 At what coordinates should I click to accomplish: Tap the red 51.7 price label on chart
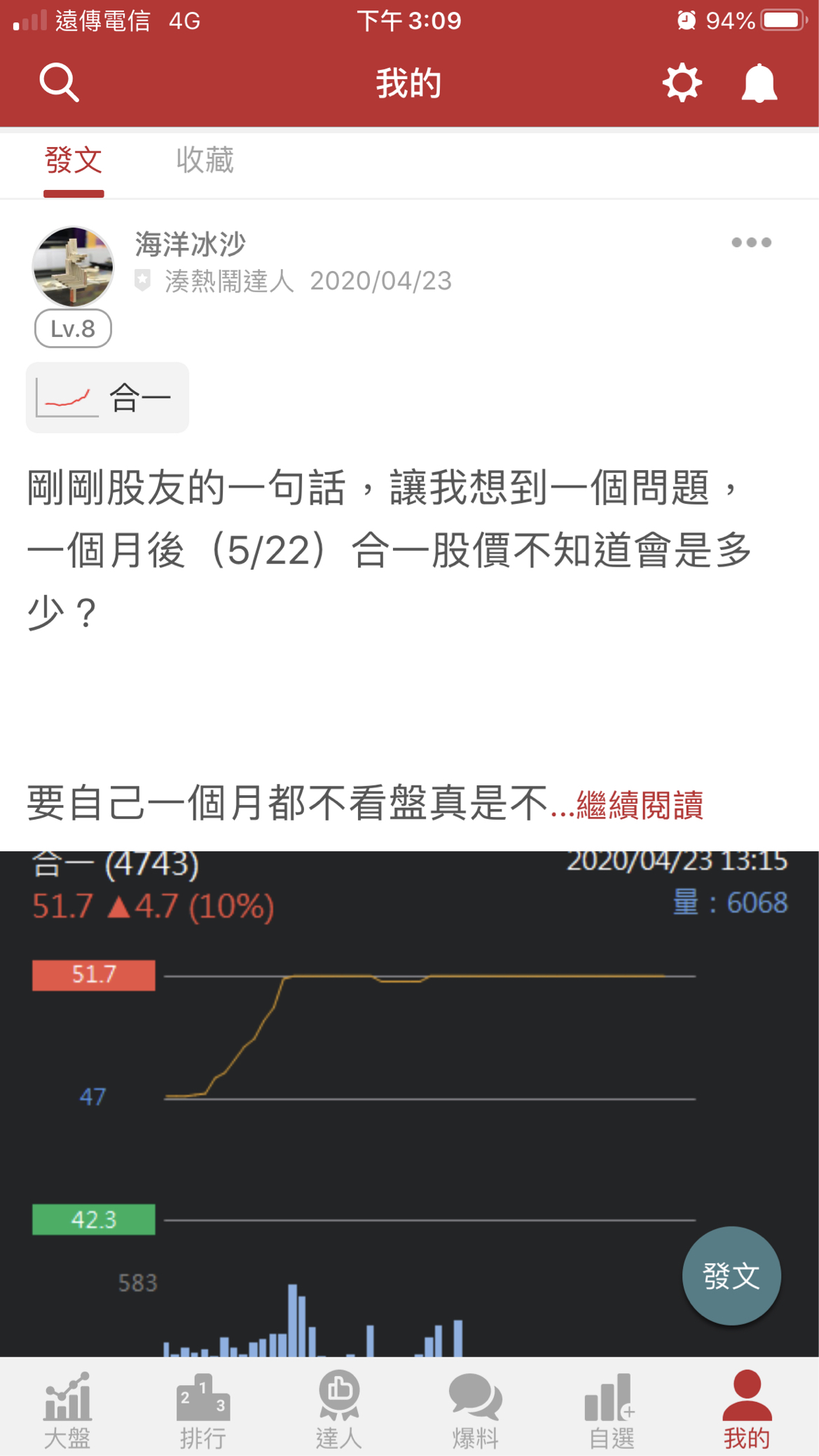click(93, 975)
